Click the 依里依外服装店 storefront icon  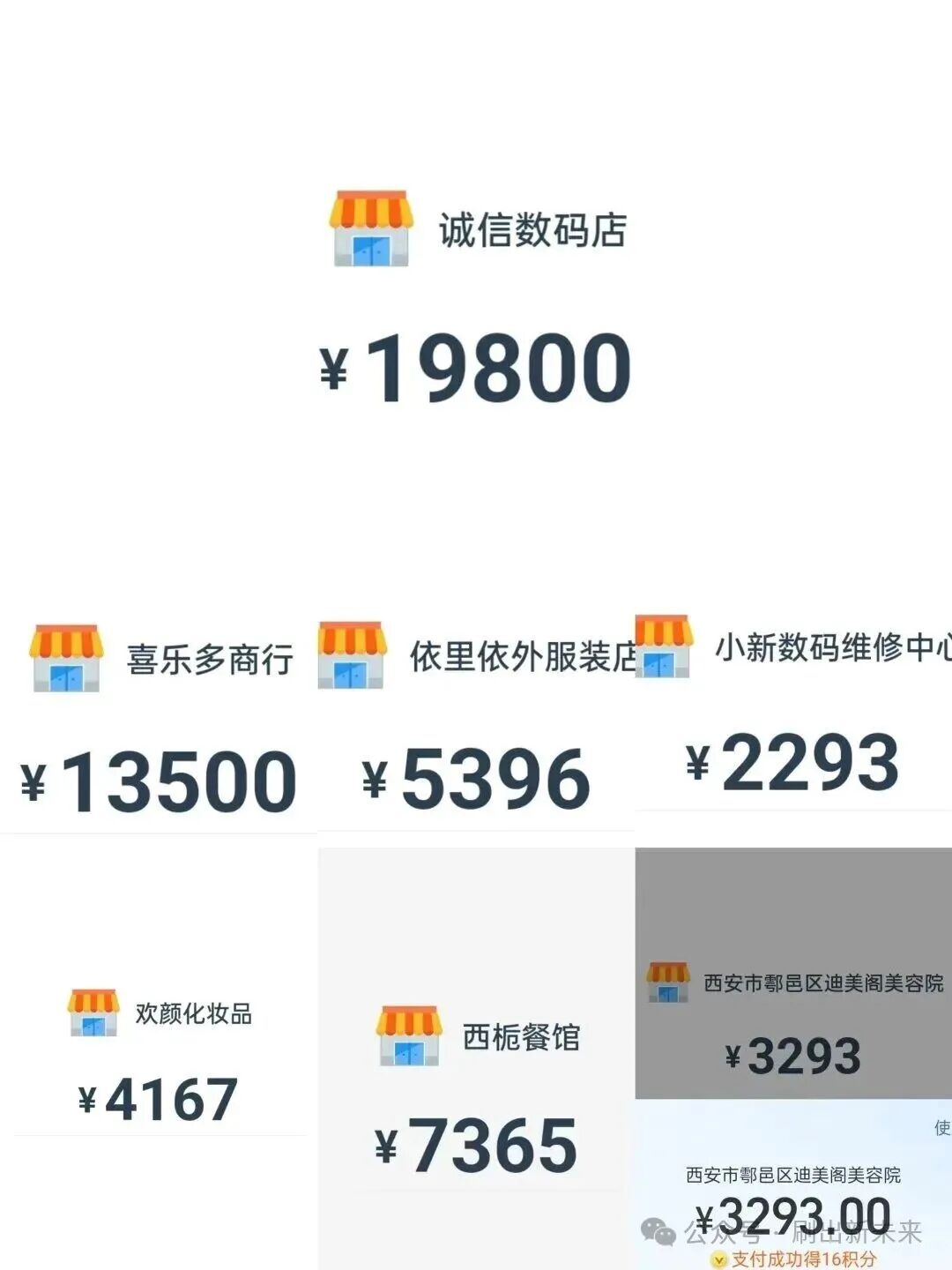point(351,657)
